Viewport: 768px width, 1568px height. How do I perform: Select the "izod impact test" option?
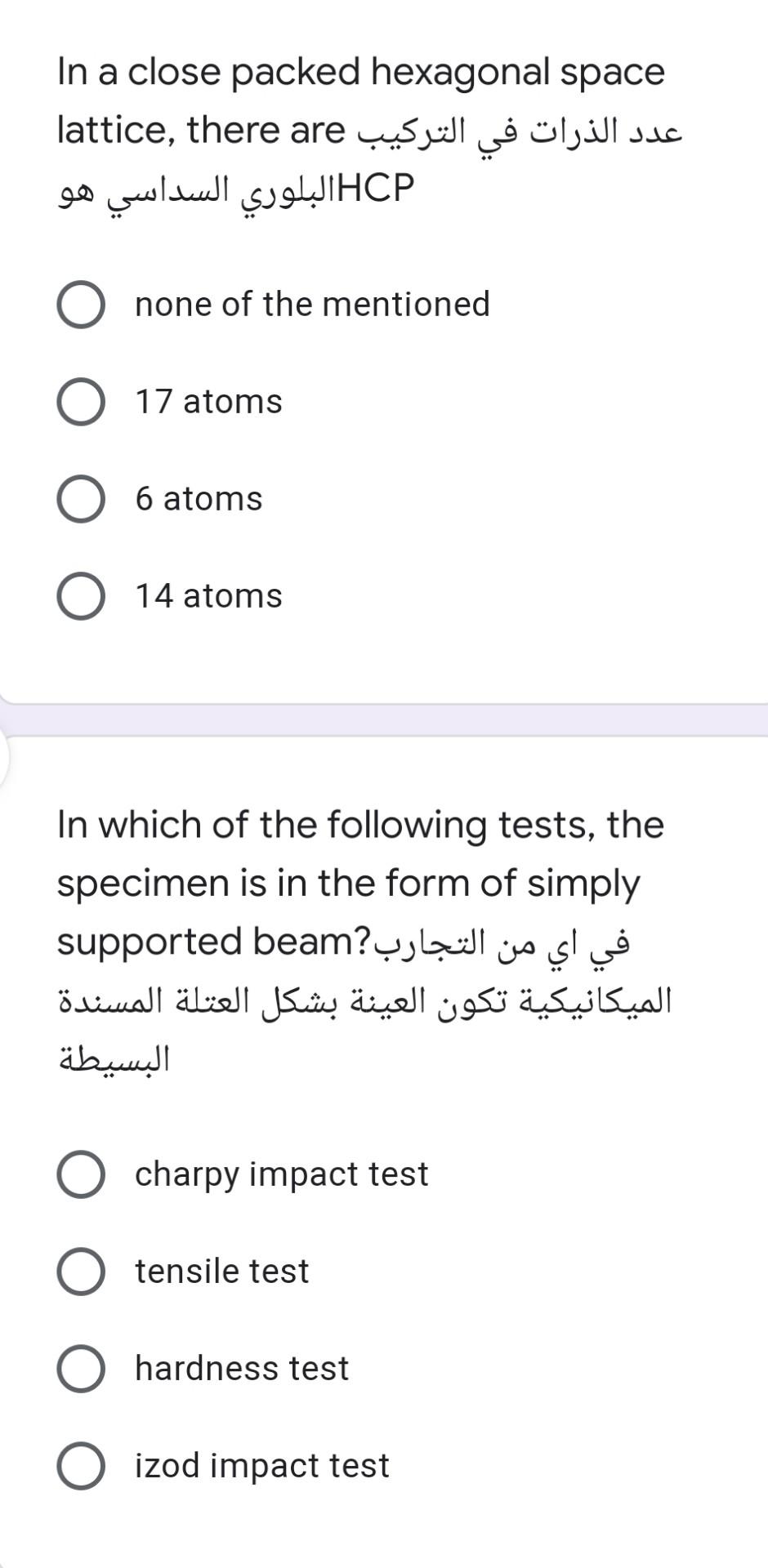[x=81, y=1466]
